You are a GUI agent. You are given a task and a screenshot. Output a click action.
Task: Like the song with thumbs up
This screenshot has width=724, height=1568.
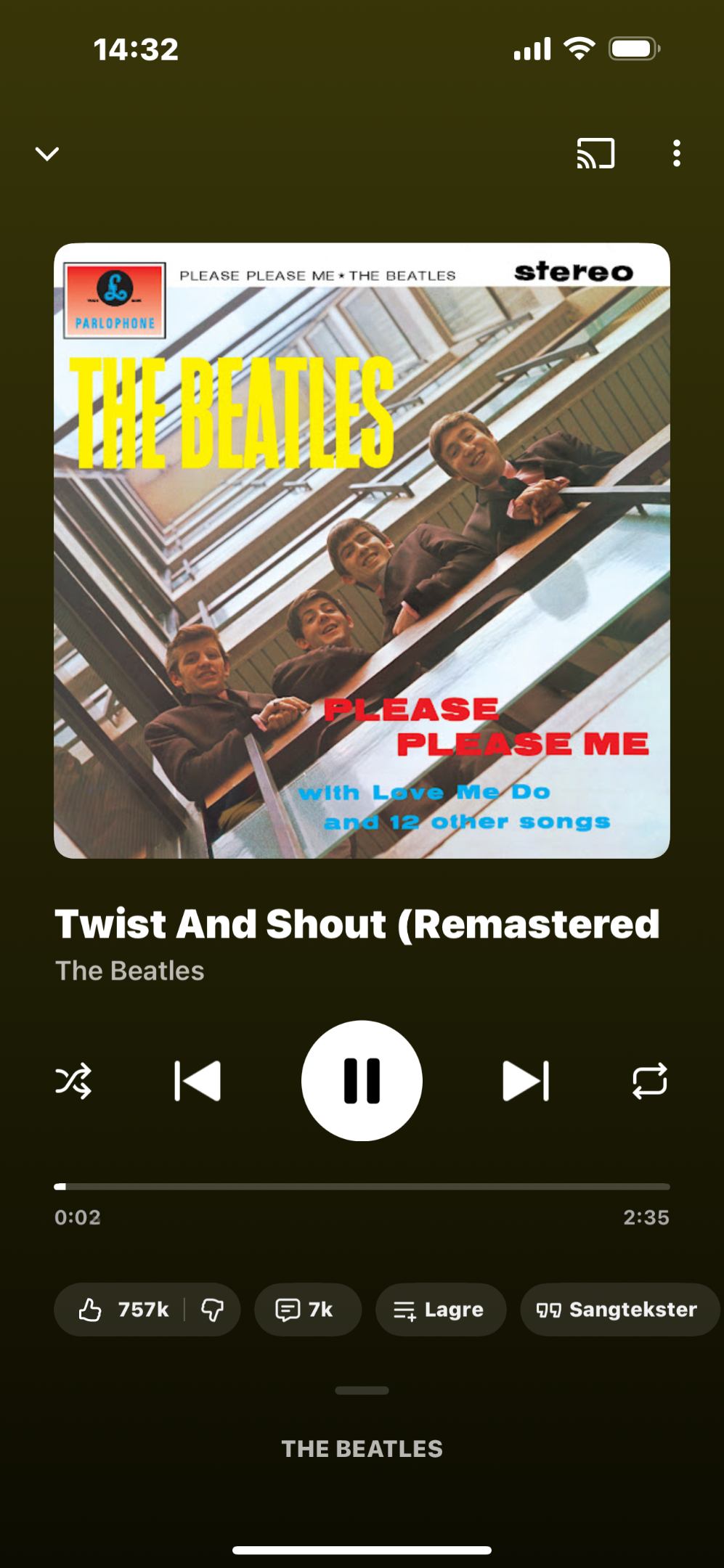[x=122, y=1310]
